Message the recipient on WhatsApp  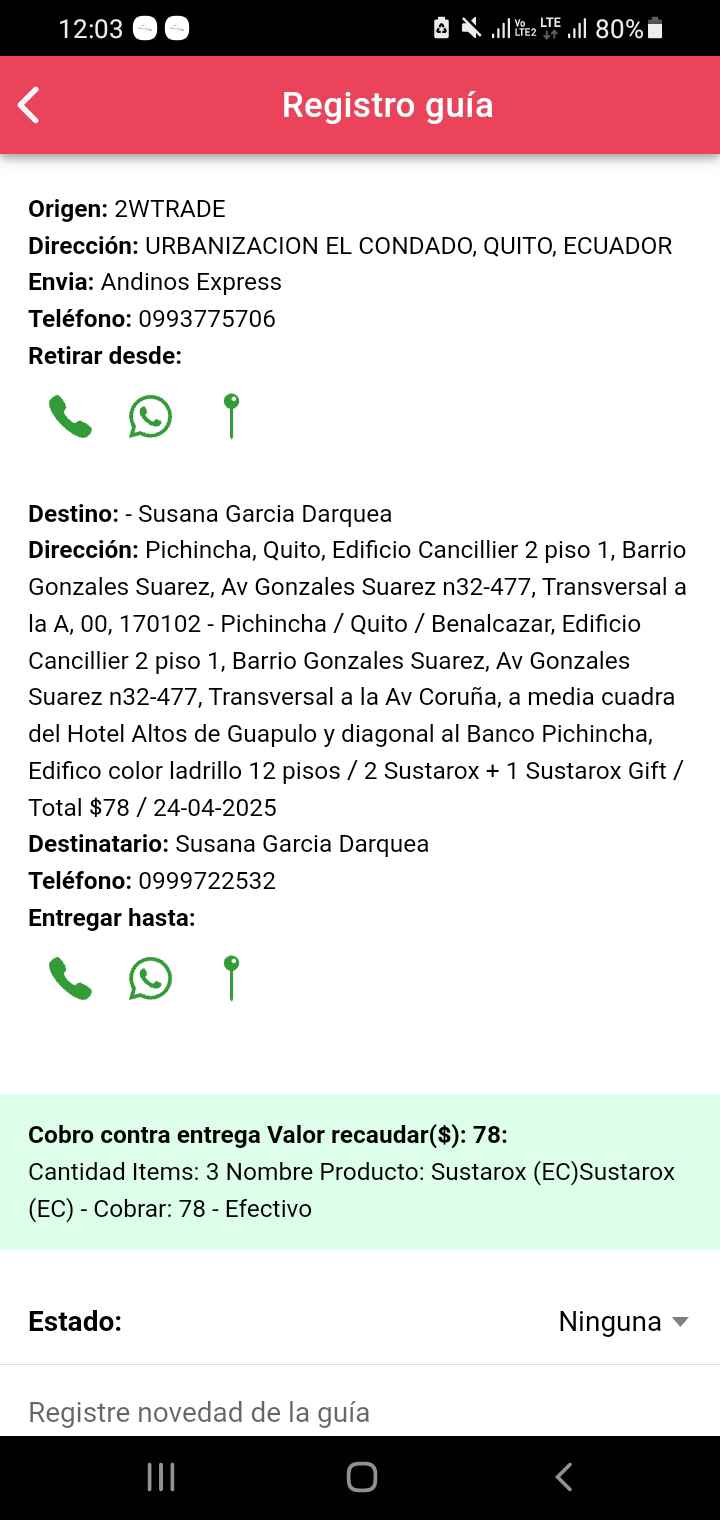click(x=150, y=979)
